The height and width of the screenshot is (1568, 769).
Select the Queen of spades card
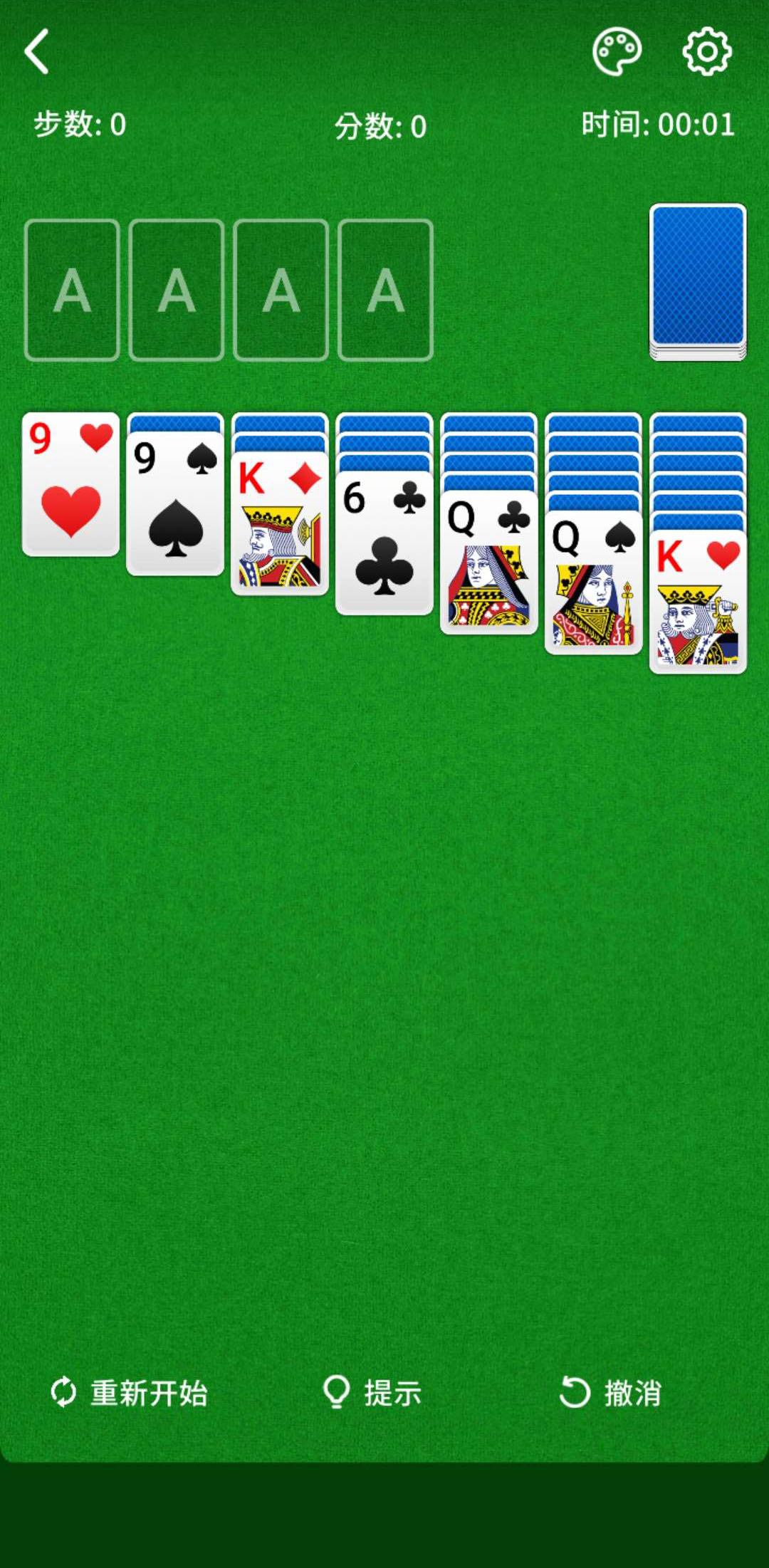click(594, 582)
